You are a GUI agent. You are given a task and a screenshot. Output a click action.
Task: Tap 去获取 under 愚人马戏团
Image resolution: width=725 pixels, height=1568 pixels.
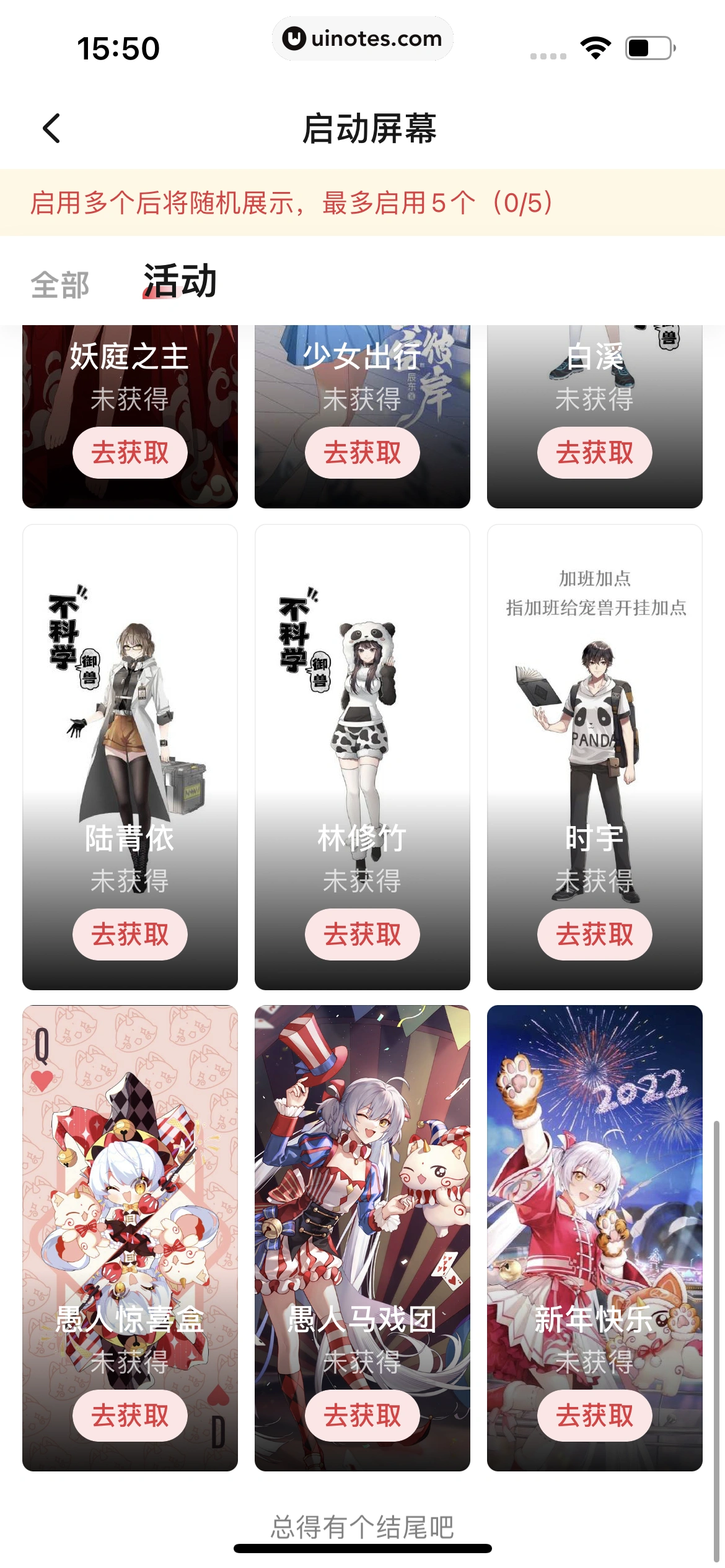362,1417
